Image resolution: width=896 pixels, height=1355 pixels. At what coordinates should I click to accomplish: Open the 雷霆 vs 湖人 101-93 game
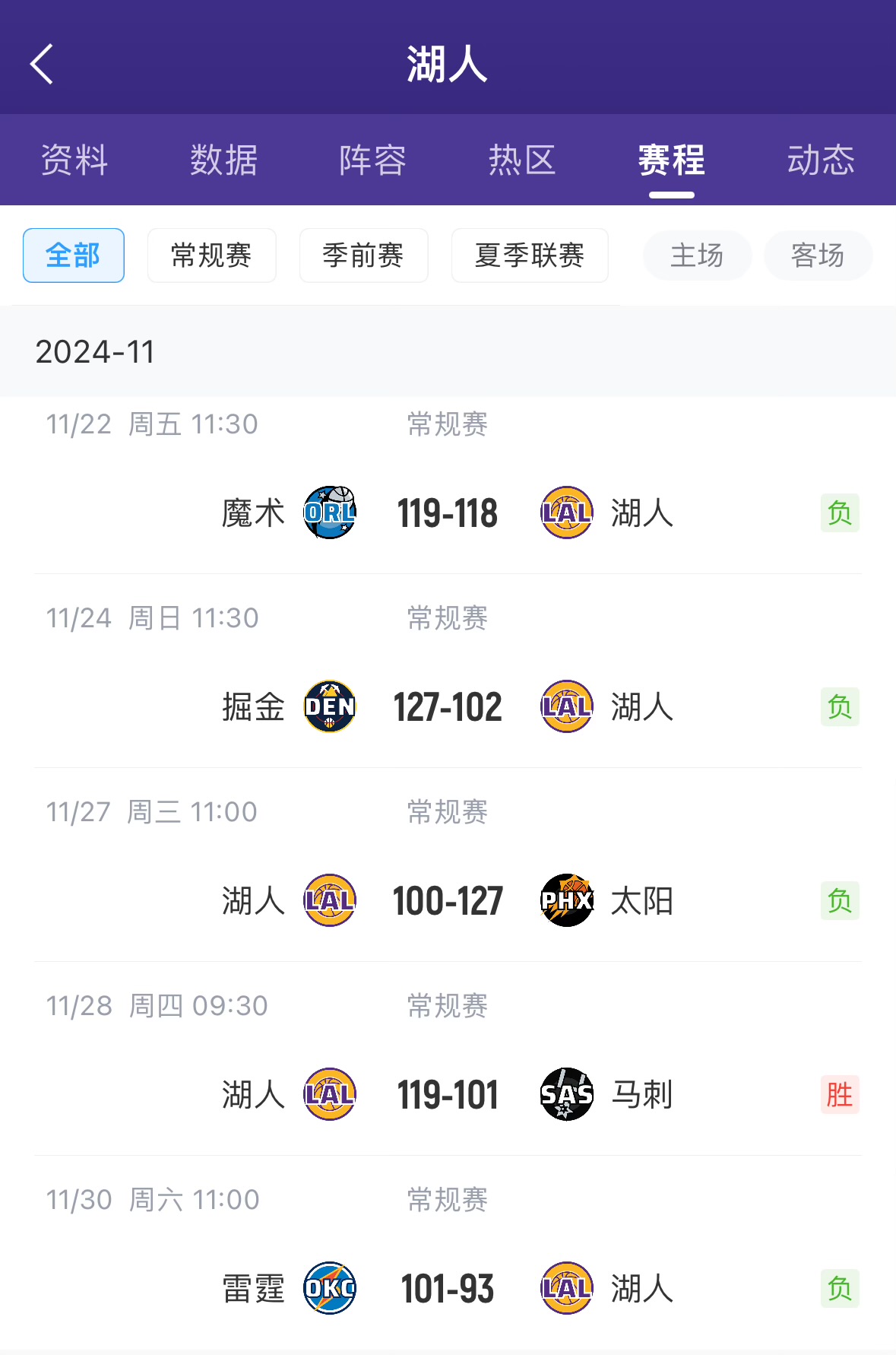coord(448,1288)
